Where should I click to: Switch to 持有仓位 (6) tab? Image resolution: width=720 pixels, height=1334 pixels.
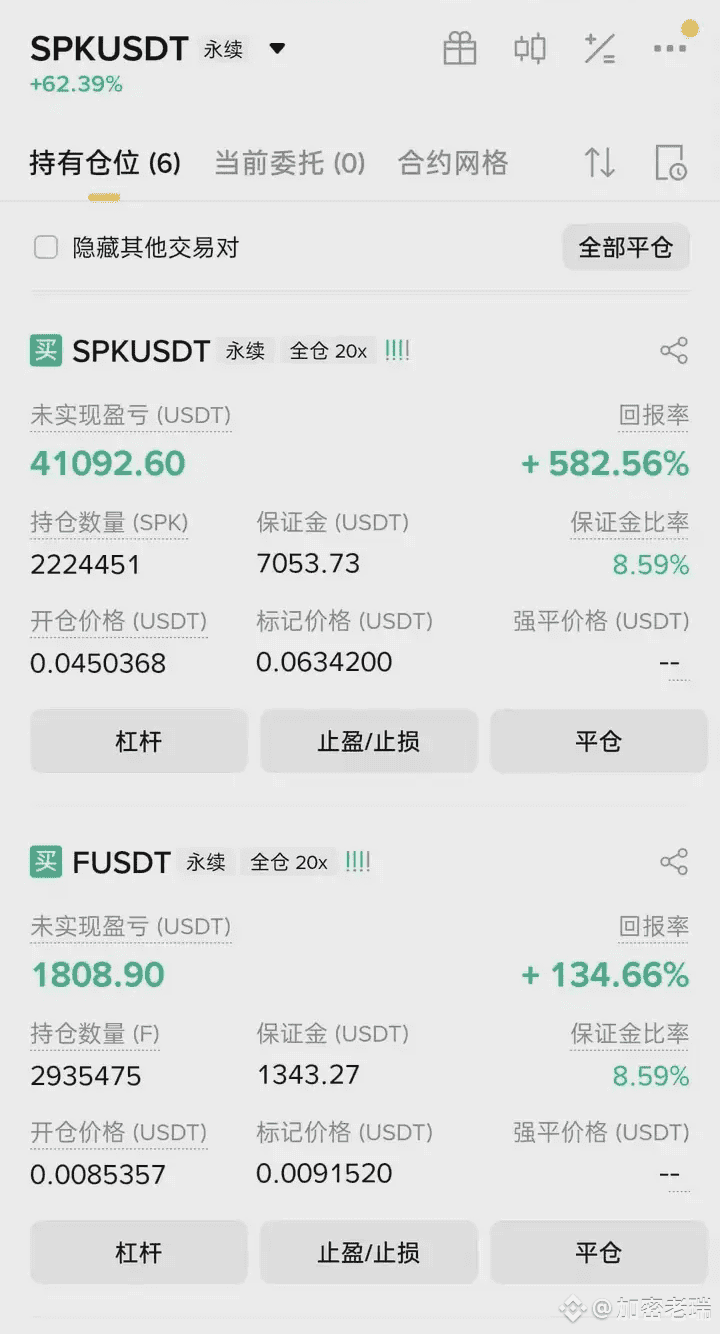click(105, 163)
